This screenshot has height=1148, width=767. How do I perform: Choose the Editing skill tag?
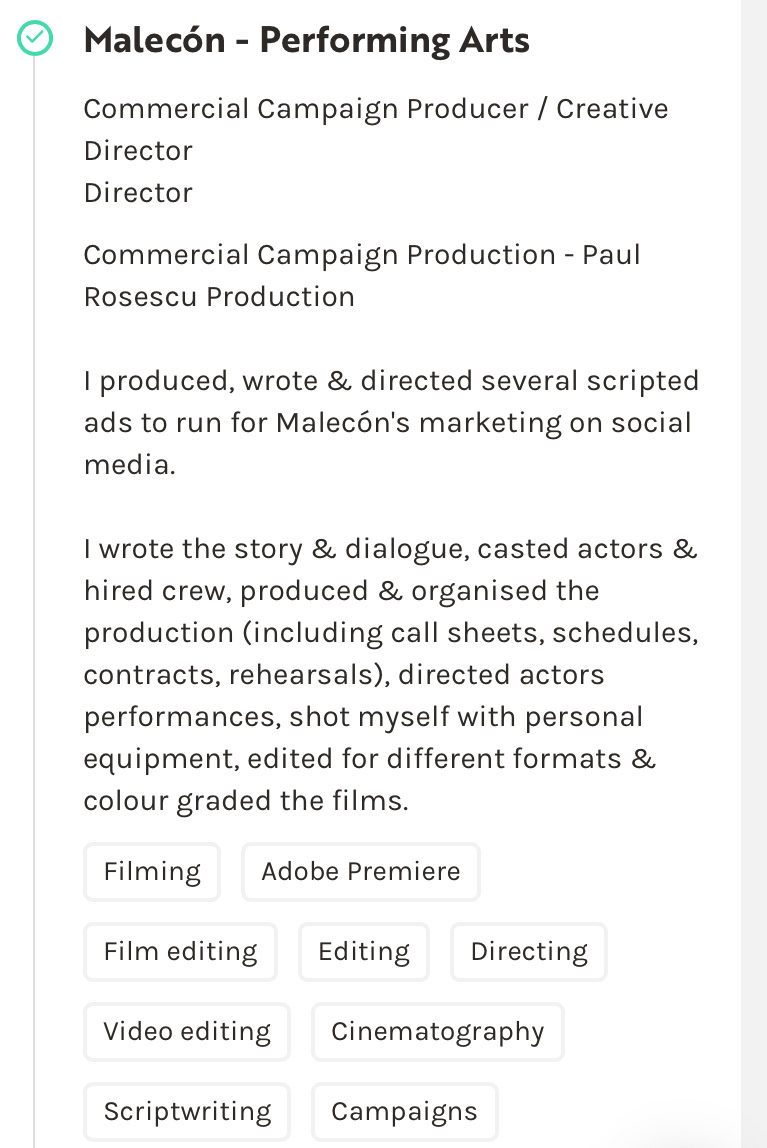pyautogui.click(x=364, y=951)
